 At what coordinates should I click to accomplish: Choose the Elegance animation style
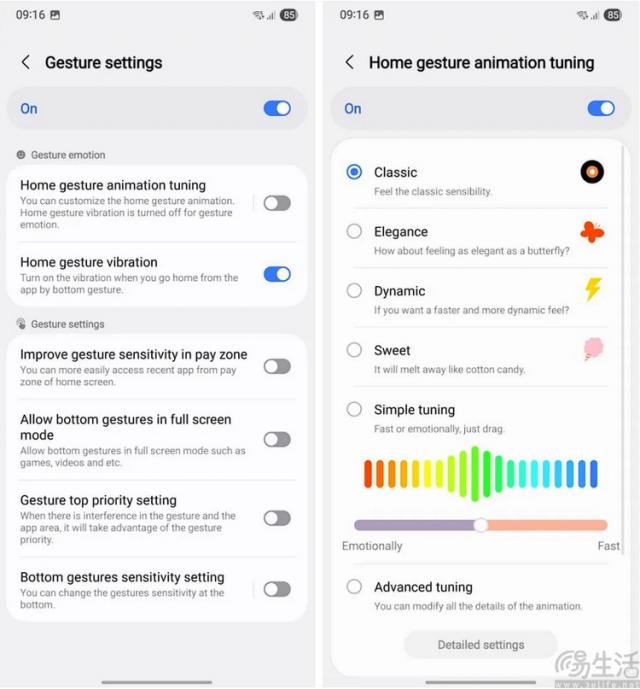[354, 231]
